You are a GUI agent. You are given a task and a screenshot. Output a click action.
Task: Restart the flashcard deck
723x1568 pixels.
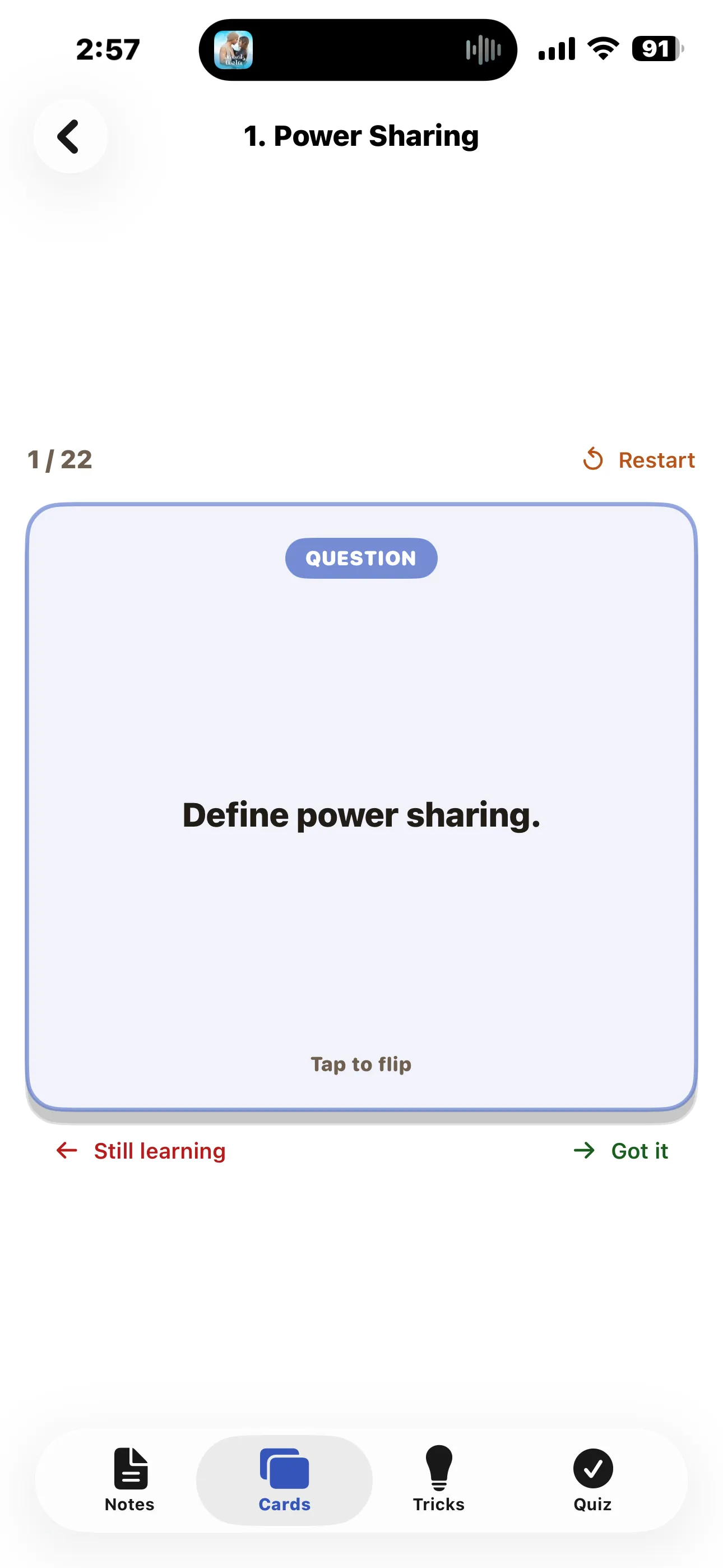click(638, 459)
